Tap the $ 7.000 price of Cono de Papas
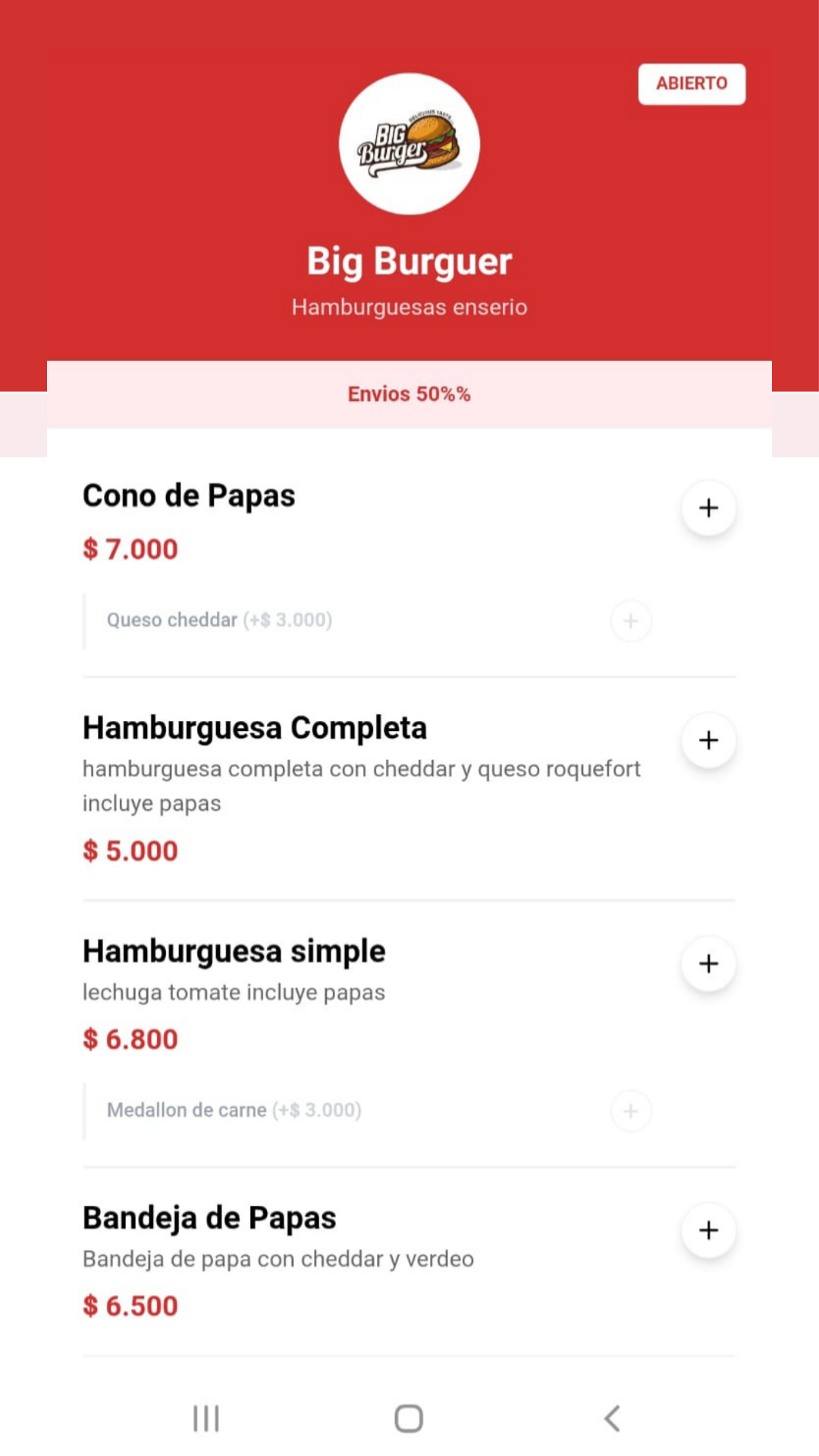Screen dimensions: 819x1456 point(130,549)
